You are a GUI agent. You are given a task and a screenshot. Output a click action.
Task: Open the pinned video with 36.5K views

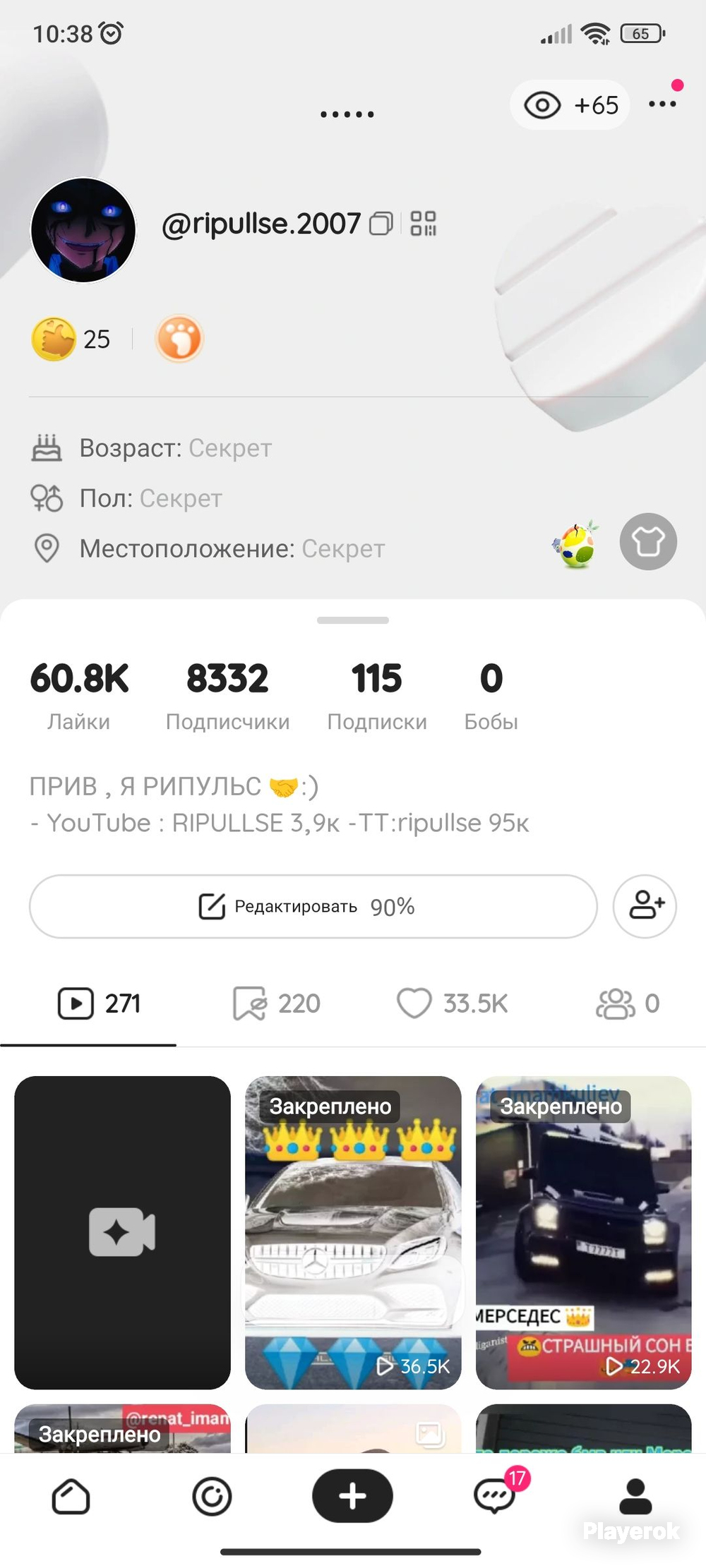pyautogui.click(x=353, y=1232)
